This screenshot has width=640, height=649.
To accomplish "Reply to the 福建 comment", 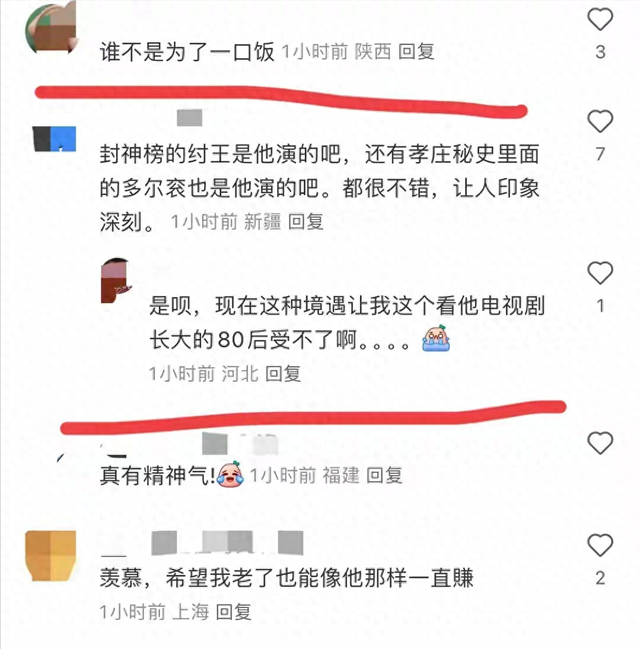I will click(384, 476).
